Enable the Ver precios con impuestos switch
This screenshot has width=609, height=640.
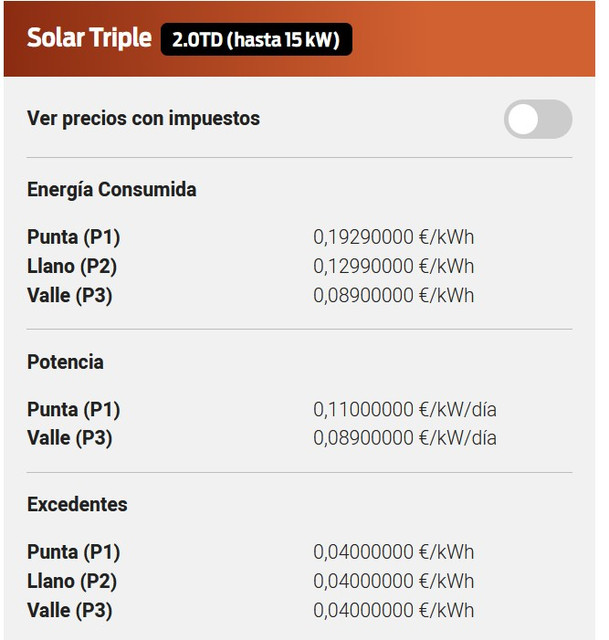click(538, 119)
